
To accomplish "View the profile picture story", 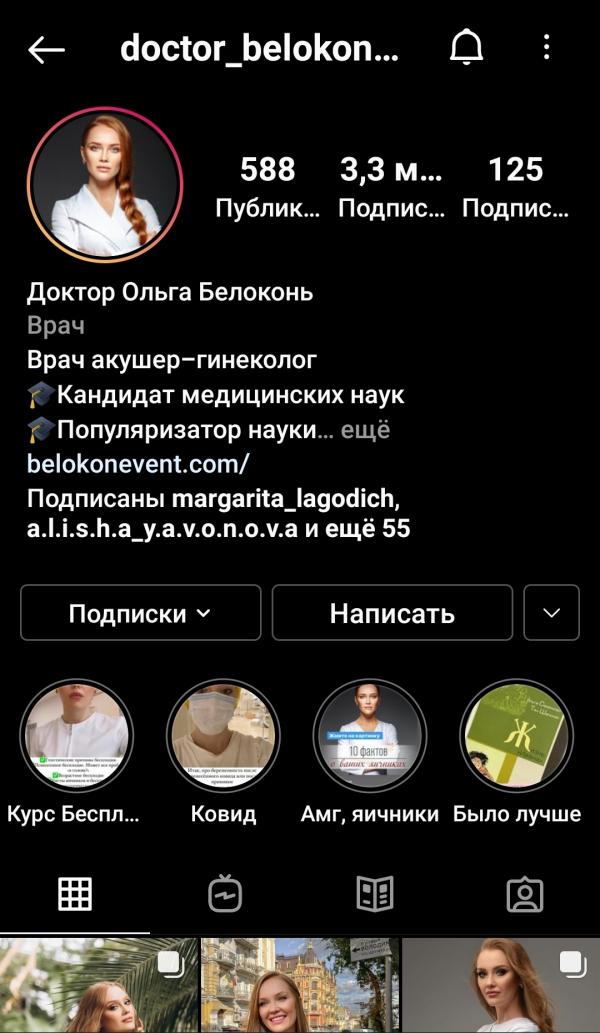I will point(105,185).
